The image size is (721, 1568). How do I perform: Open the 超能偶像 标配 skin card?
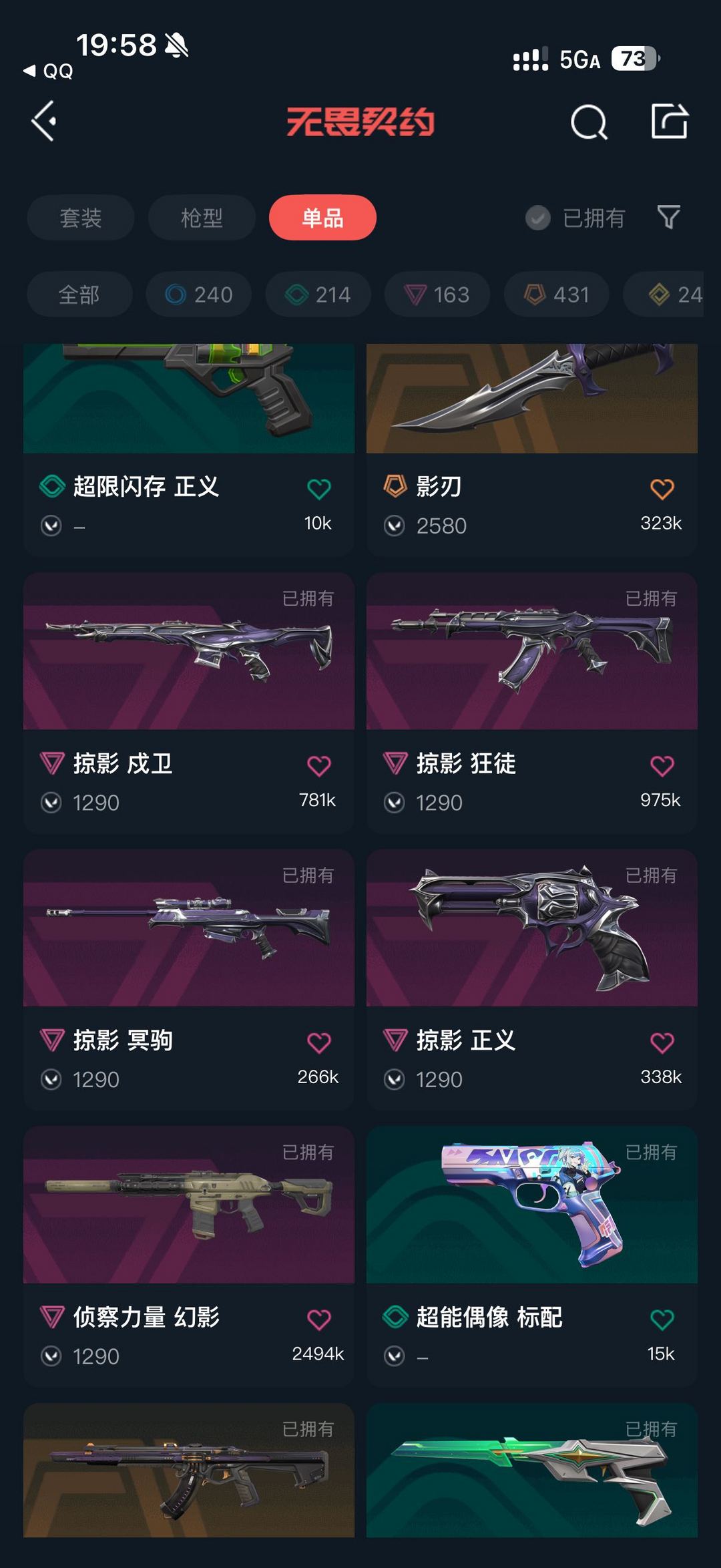tap(532, 1257)
